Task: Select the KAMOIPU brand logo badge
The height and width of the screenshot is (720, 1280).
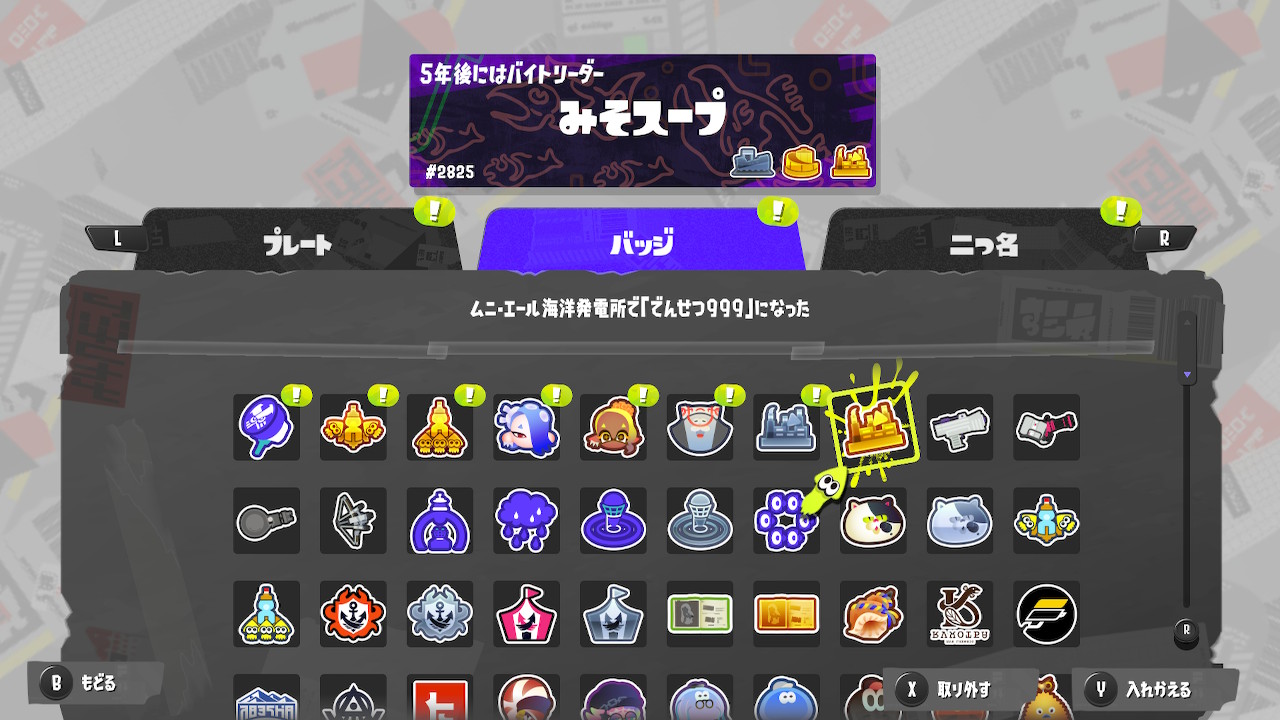Action: click(959, 613)
